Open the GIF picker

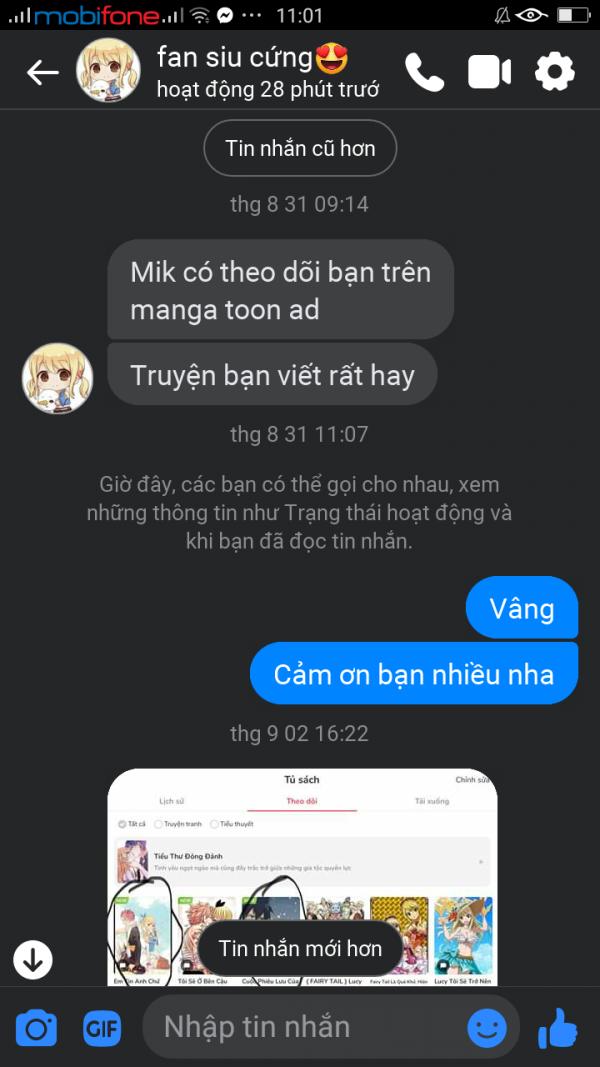(102, 1028)
